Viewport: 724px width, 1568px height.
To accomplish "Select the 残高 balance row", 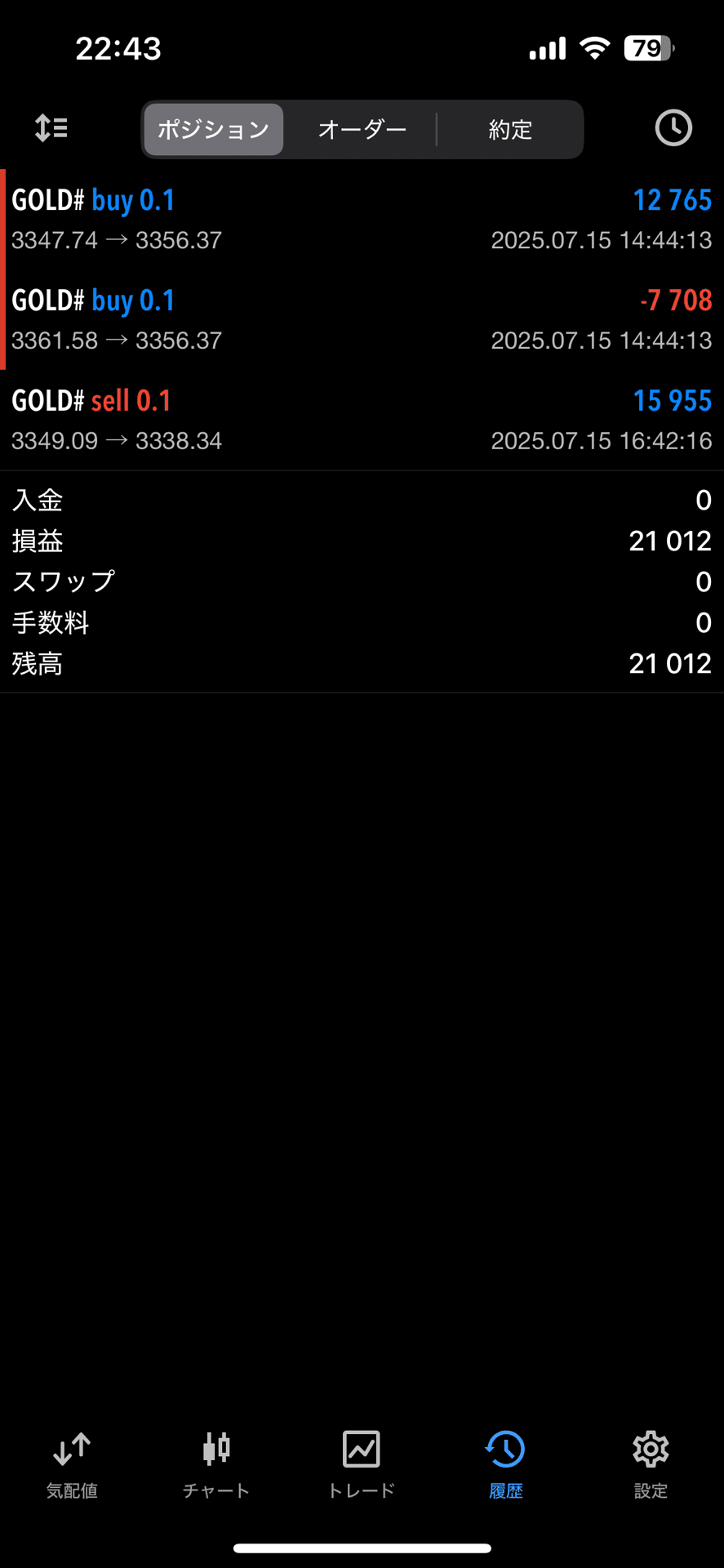I will (362, 663).
